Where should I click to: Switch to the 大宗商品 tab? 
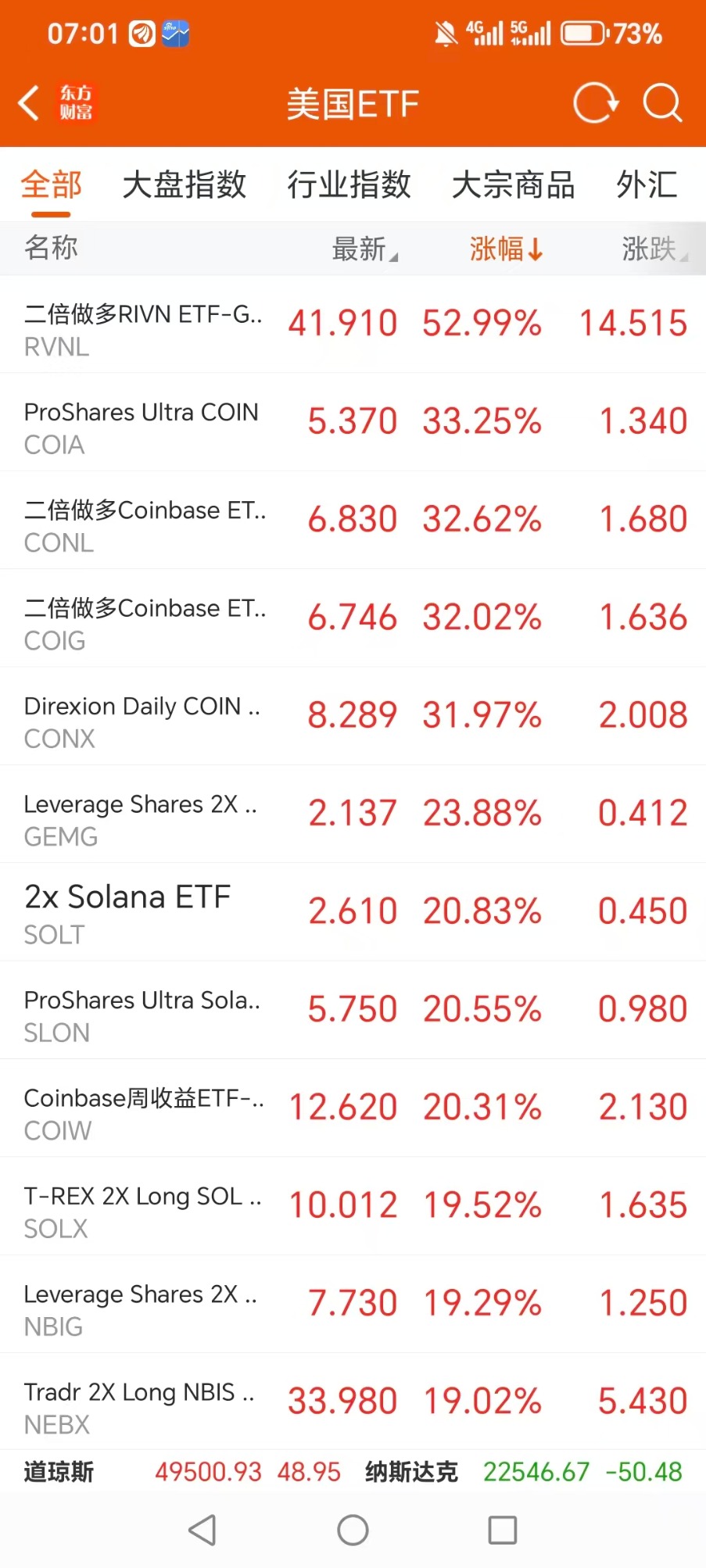click(x=513, y=185)
